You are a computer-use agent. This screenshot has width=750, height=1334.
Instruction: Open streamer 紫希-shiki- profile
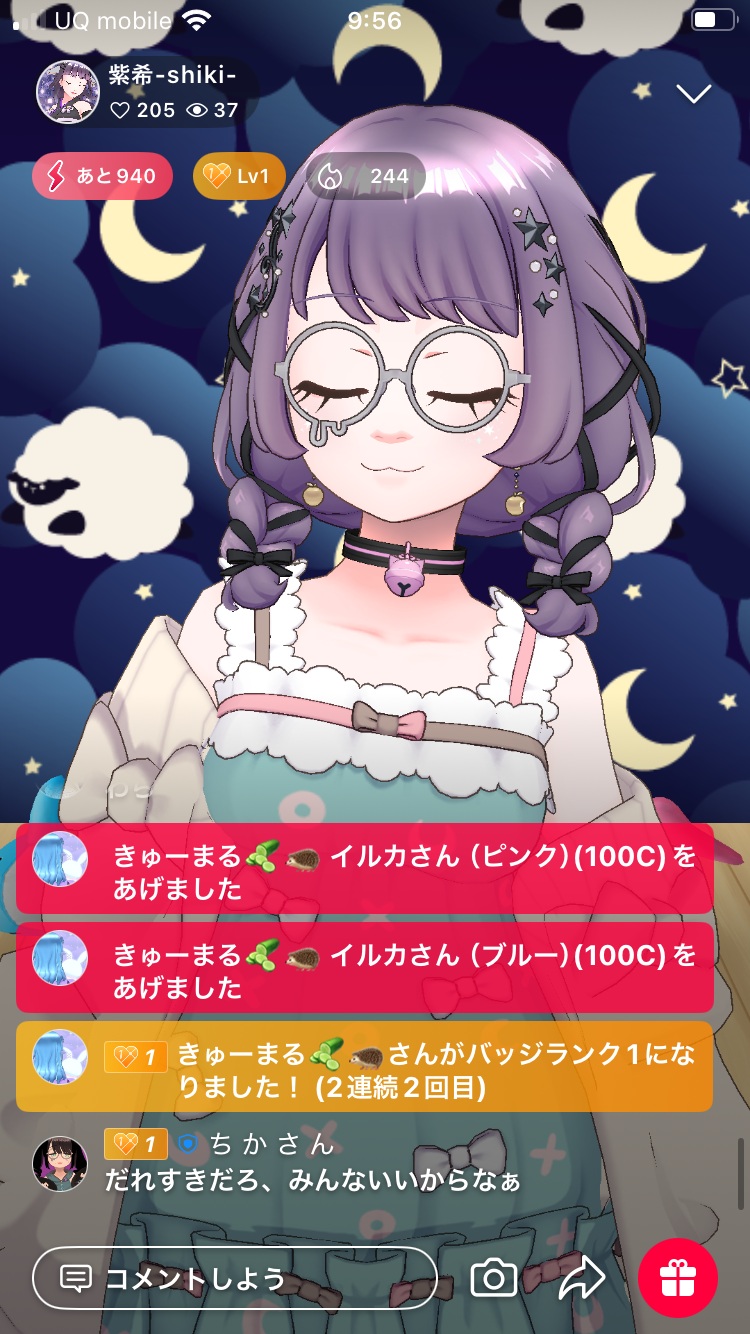[68, 92]
